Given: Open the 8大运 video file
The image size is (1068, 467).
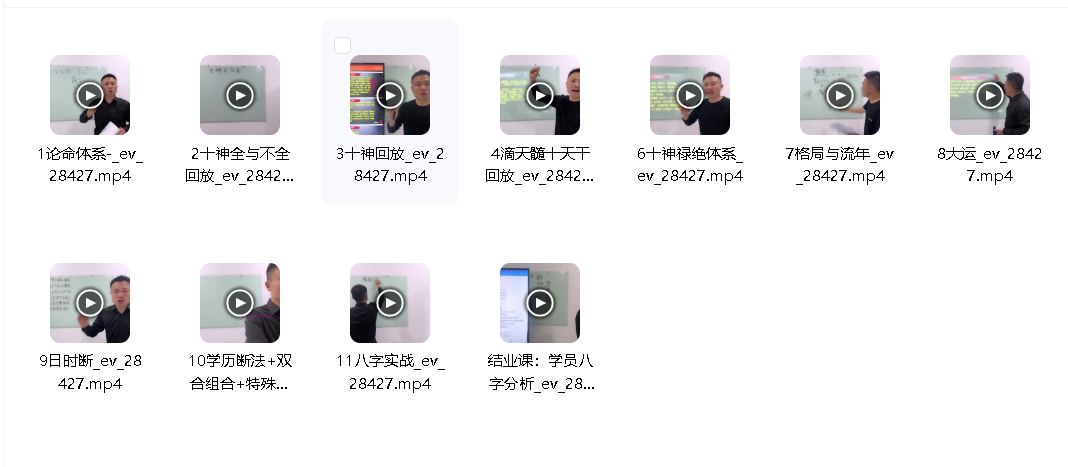Looking at the screenshot, I should (x=990, y=95).
